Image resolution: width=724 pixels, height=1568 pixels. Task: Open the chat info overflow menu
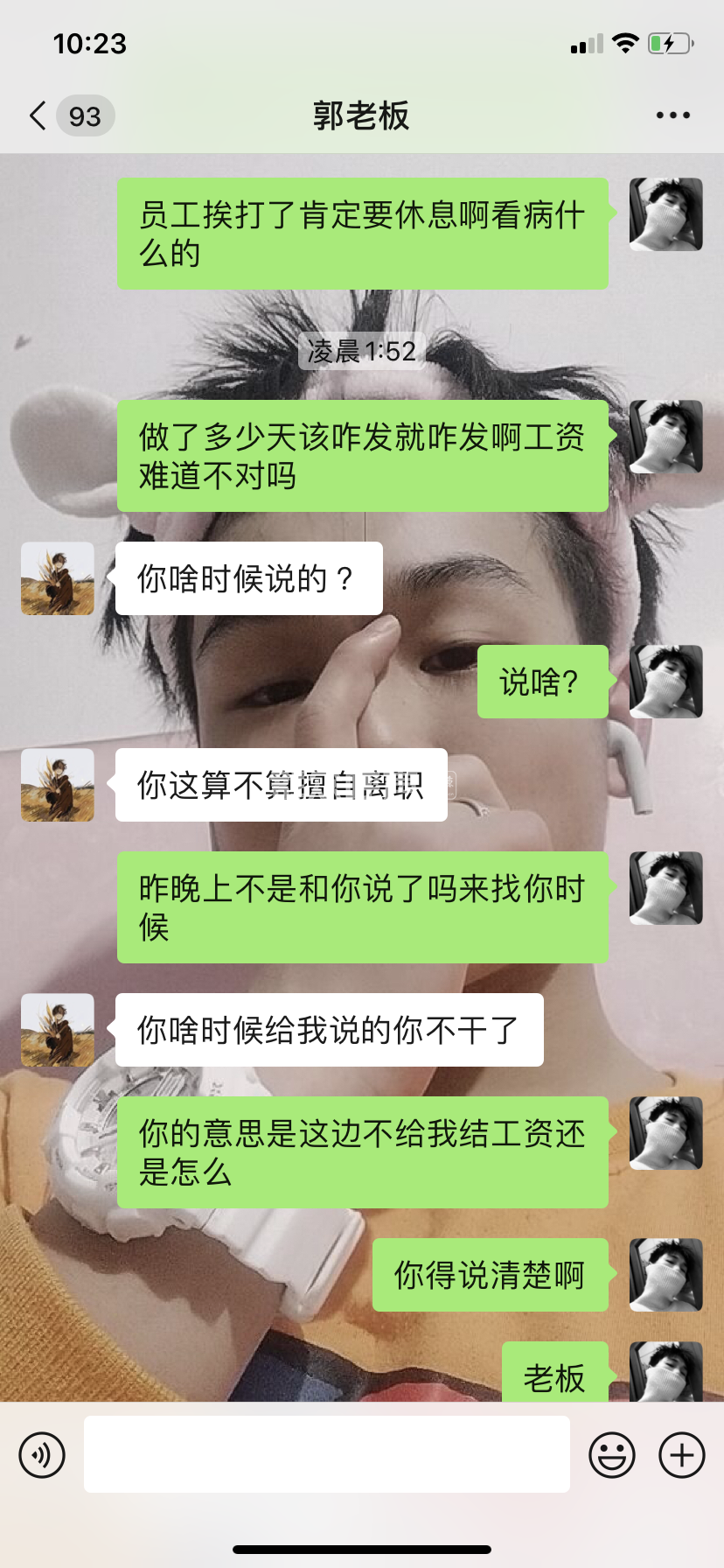[x=672, y=115]
